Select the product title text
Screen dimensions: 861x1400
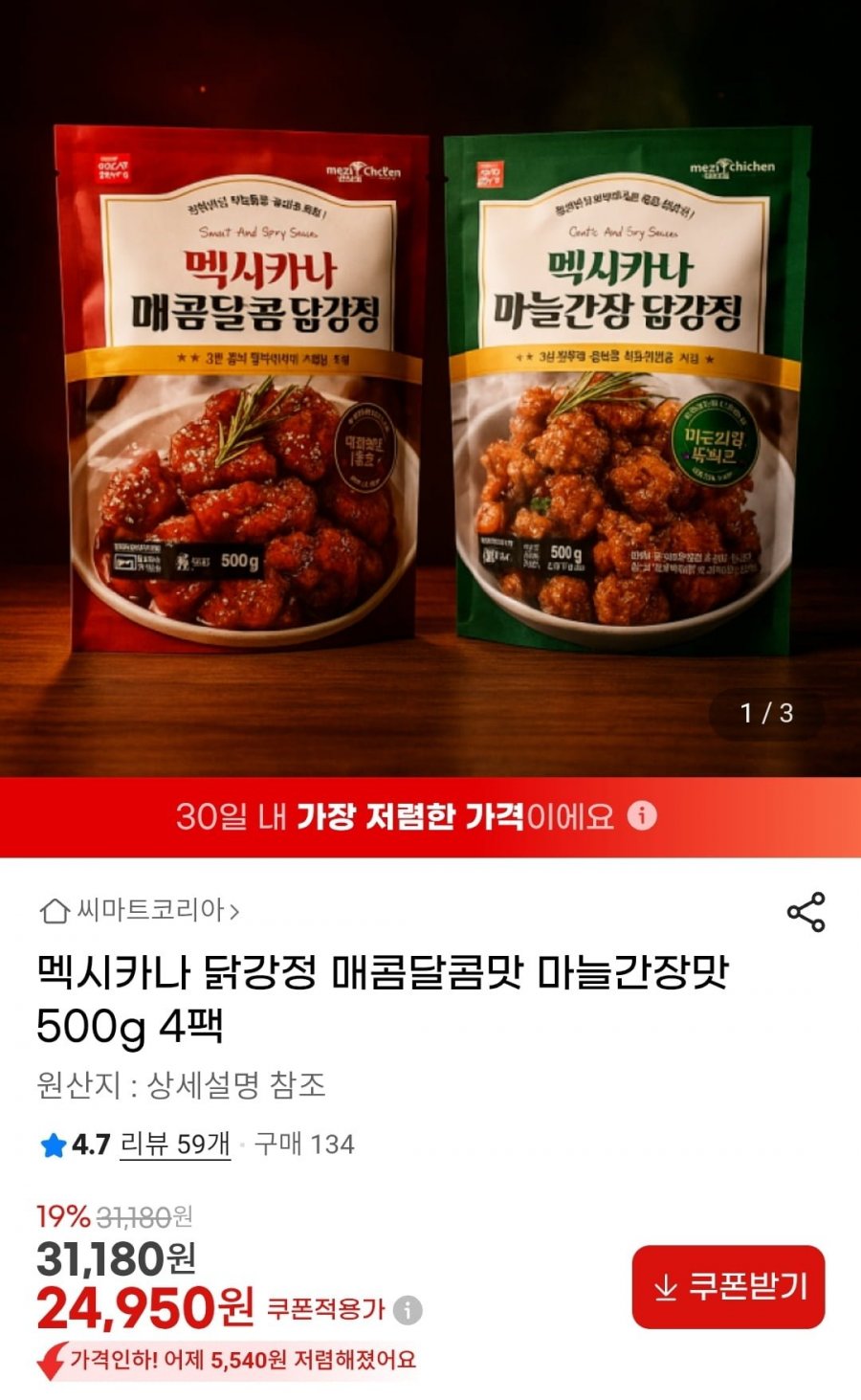383,990
